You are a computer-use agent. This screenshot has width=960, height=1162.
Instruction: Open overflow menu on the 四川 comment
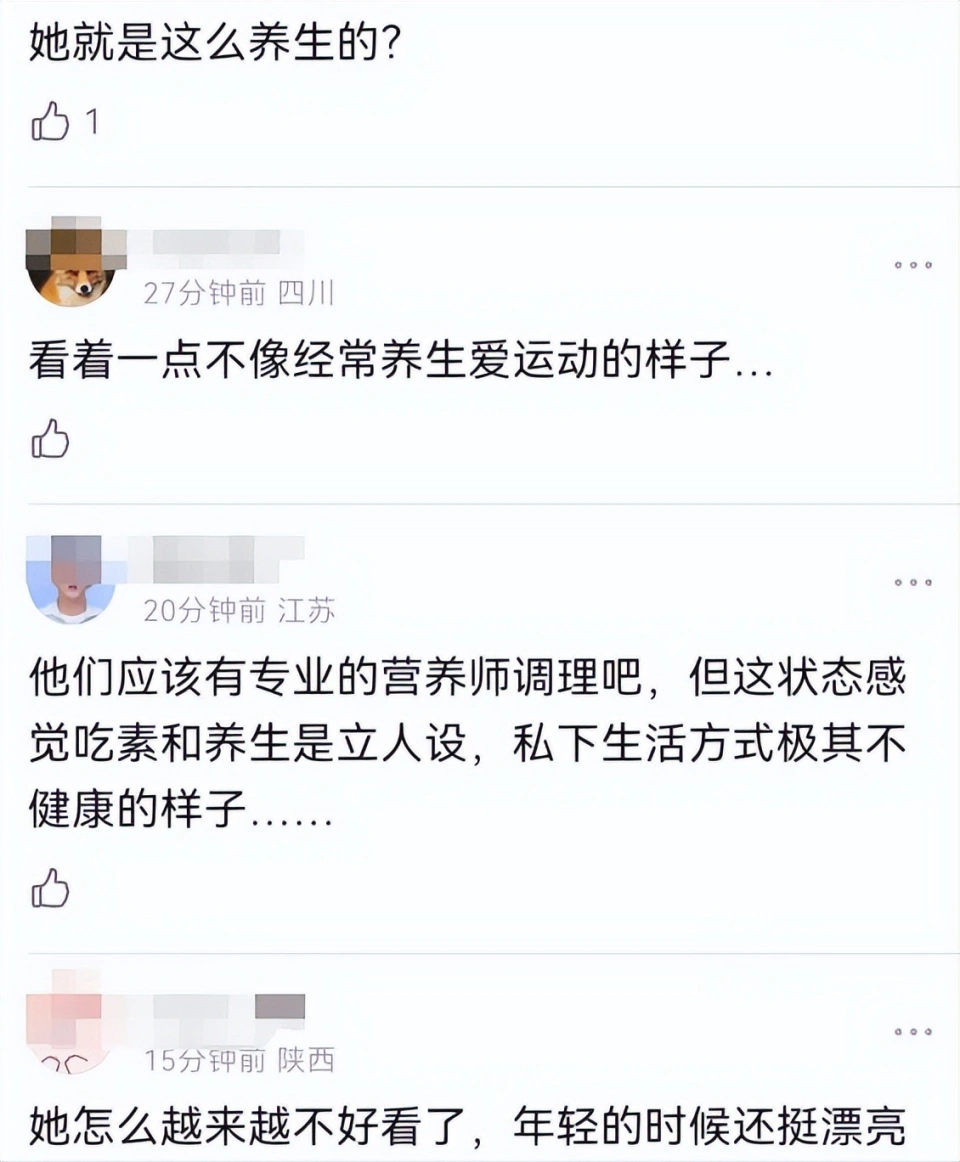[912, 265]
